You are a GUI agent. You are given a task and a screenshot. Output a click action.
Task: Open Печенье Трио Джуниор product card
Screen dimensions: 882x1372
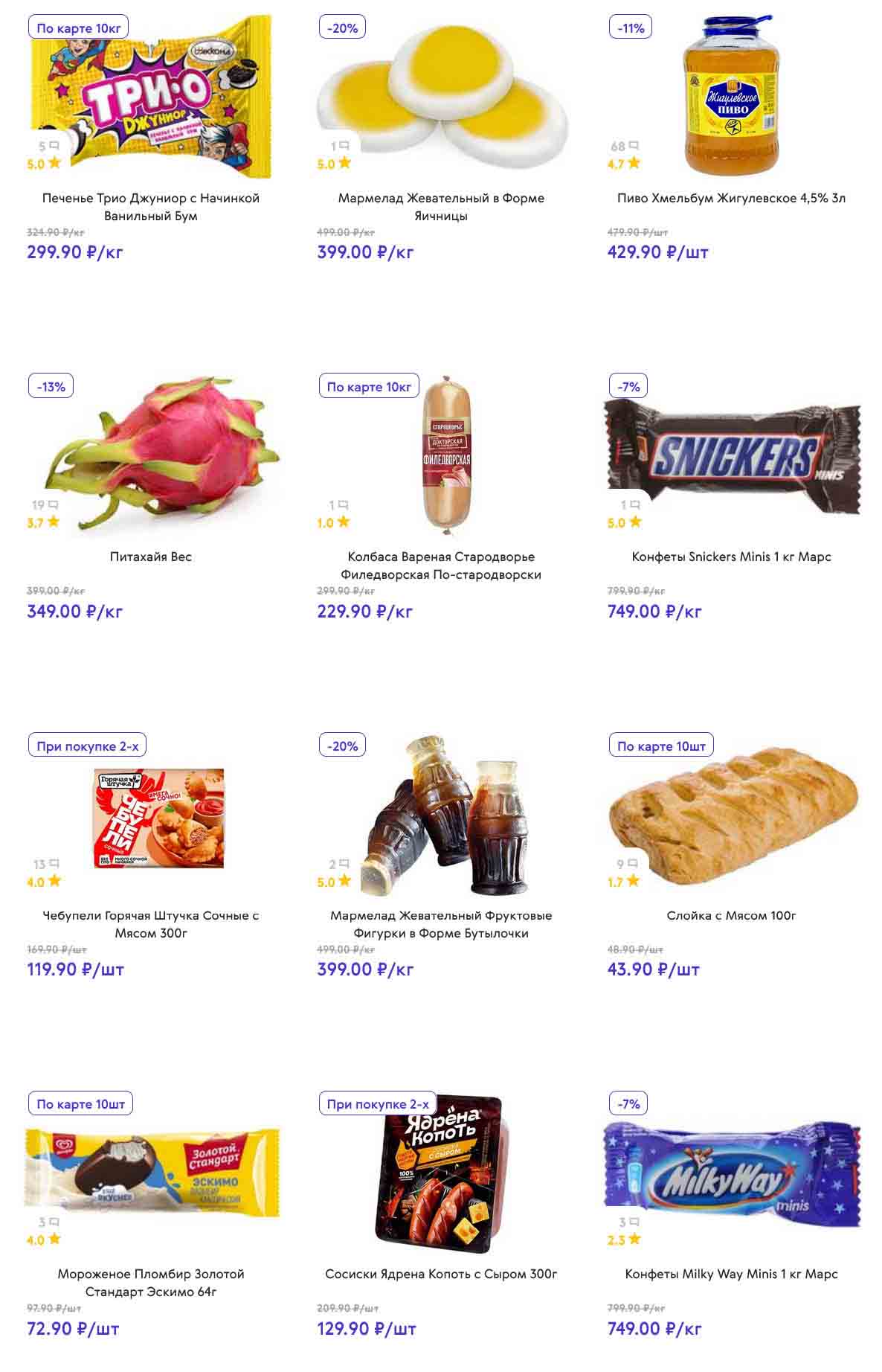(x=151, y=207)
